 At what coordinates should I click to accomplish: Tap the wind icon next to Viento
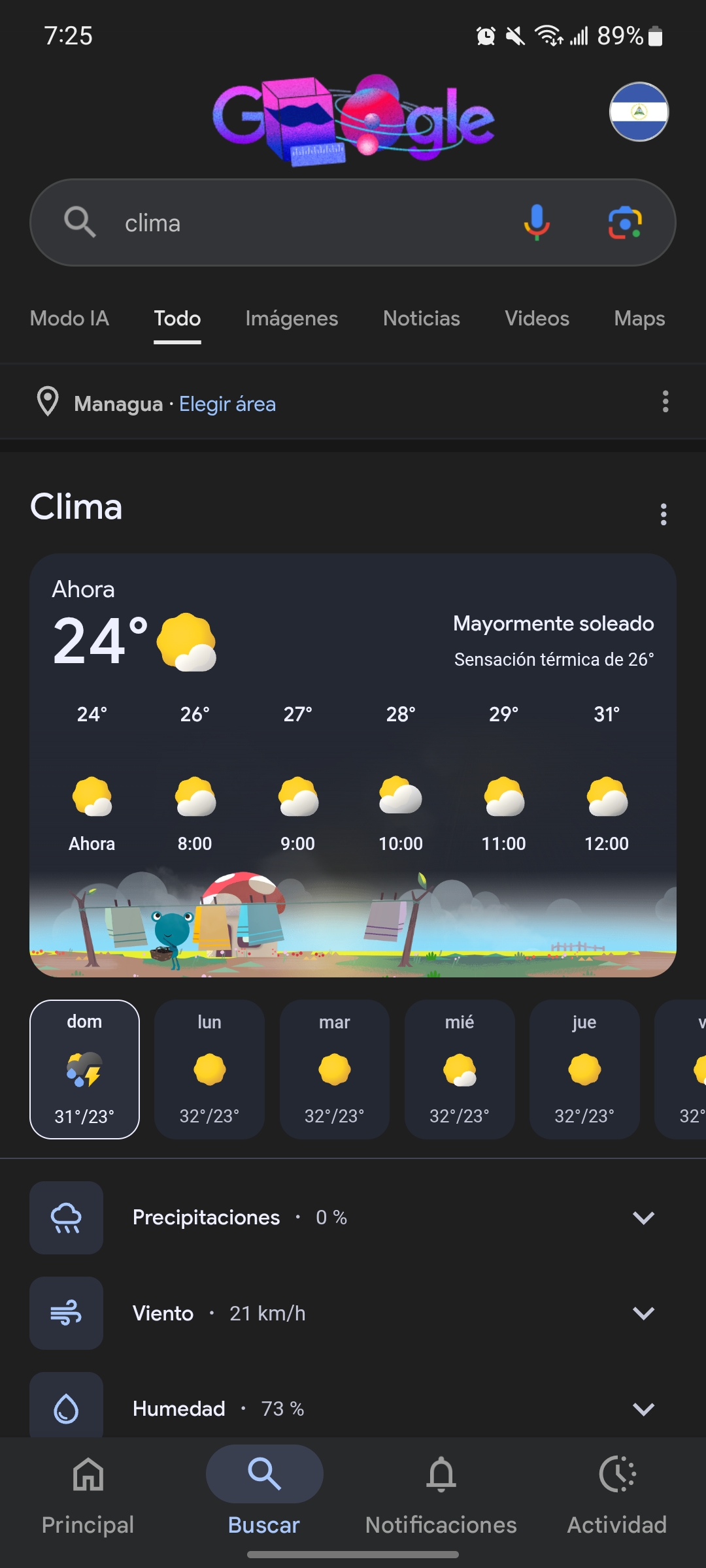(66, 1313)
